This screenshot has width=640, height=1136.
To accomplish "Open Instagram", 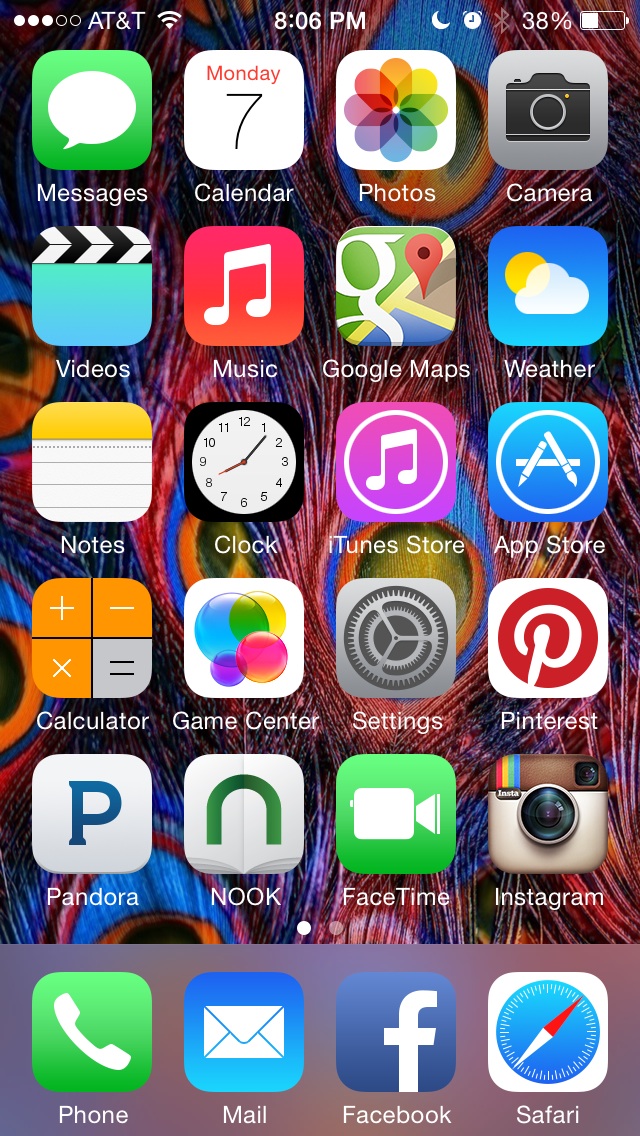I will coord(548,814).
